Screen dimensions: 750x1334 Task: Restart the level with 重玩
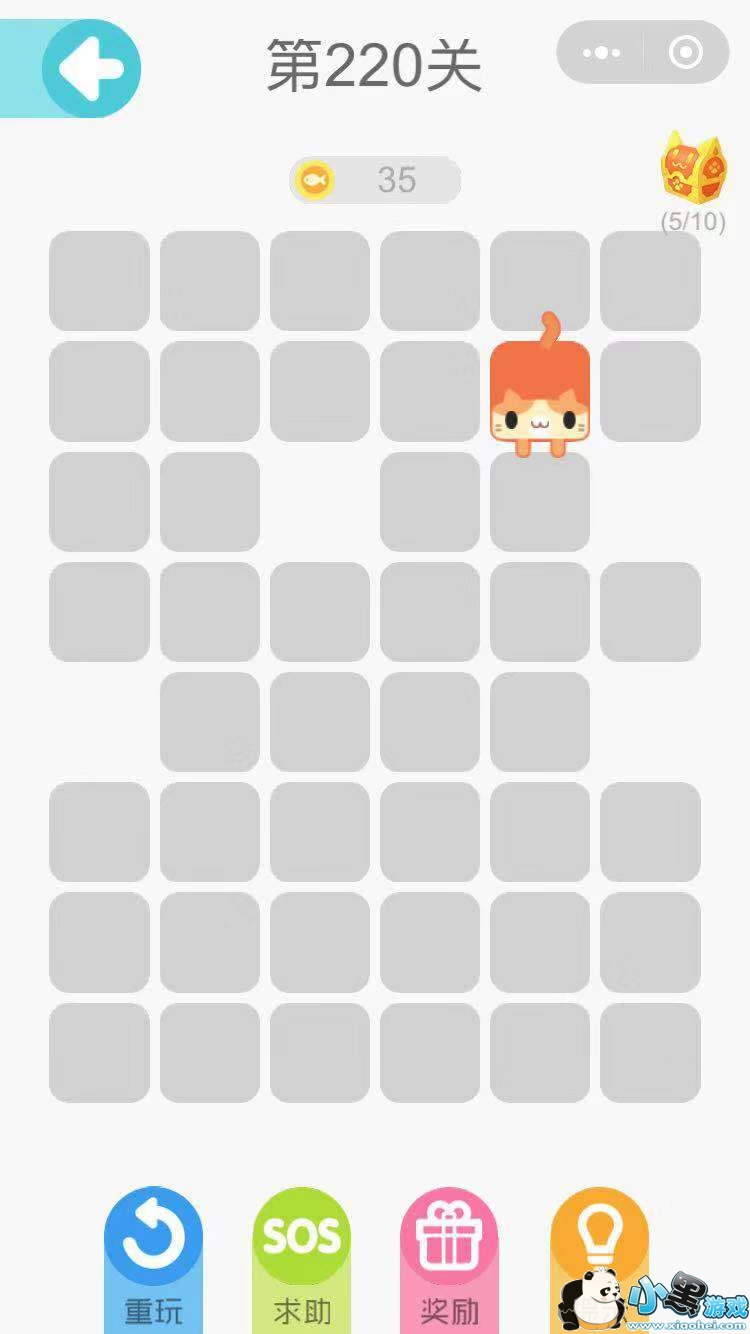[x=153, y=1240]
